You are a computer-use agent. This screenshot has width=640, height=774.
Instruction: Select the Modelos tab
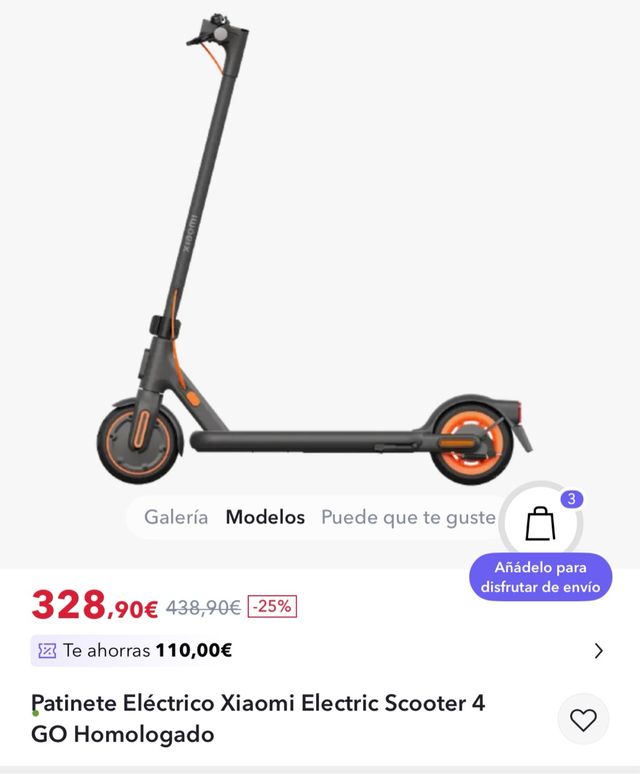[x=265, y=517]
